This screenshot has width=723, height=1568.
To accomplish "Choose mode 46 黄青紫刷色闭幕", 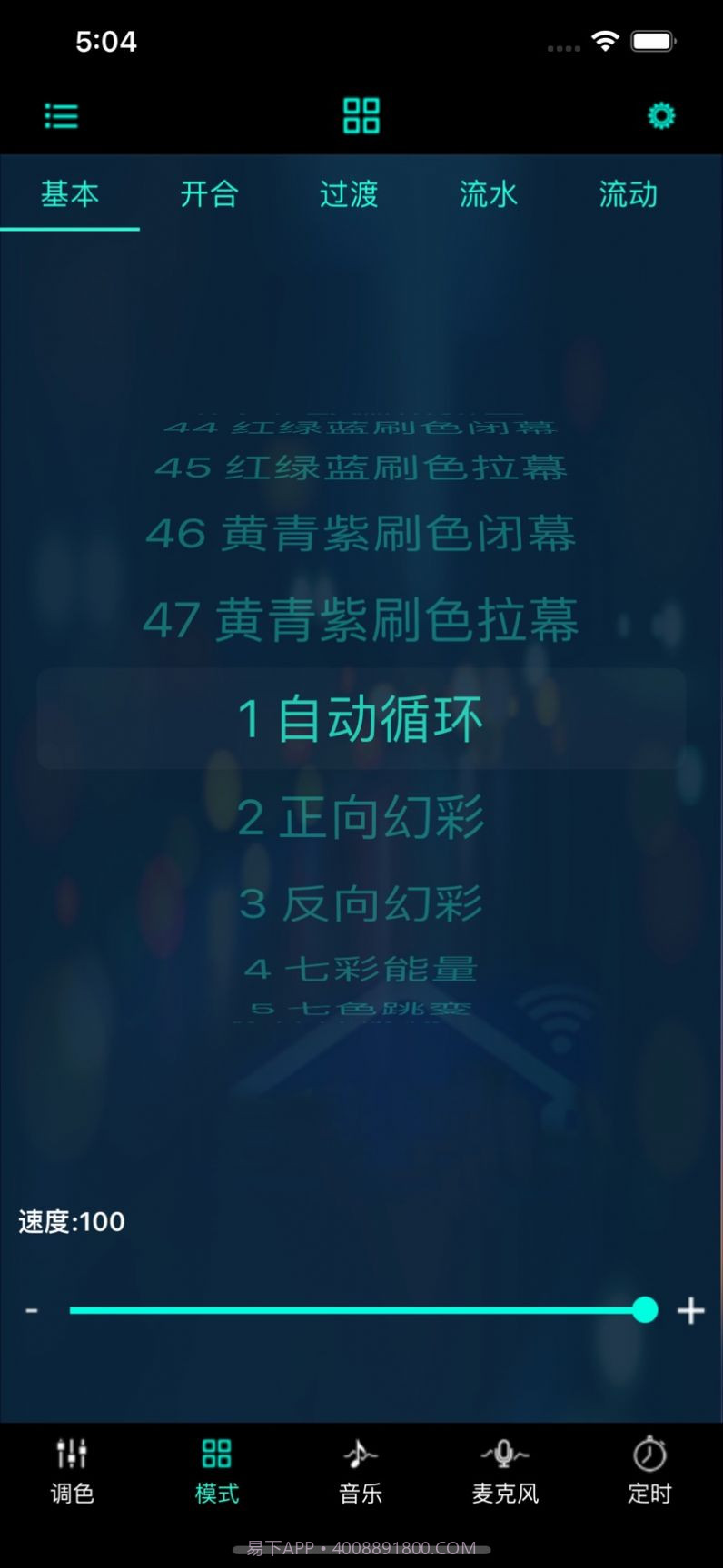I will [361, 534].
